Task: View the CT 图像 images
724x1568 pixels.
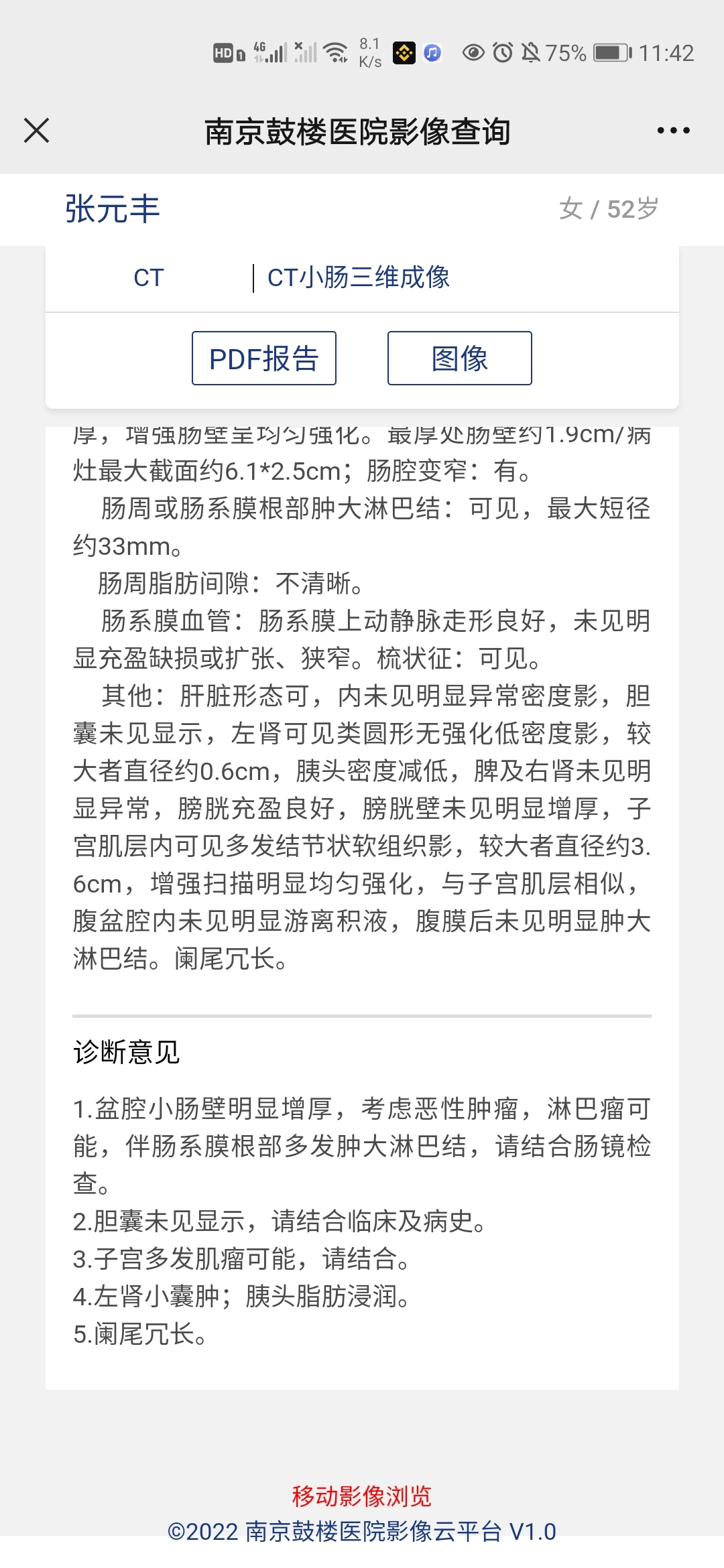Action: point(459,358)
